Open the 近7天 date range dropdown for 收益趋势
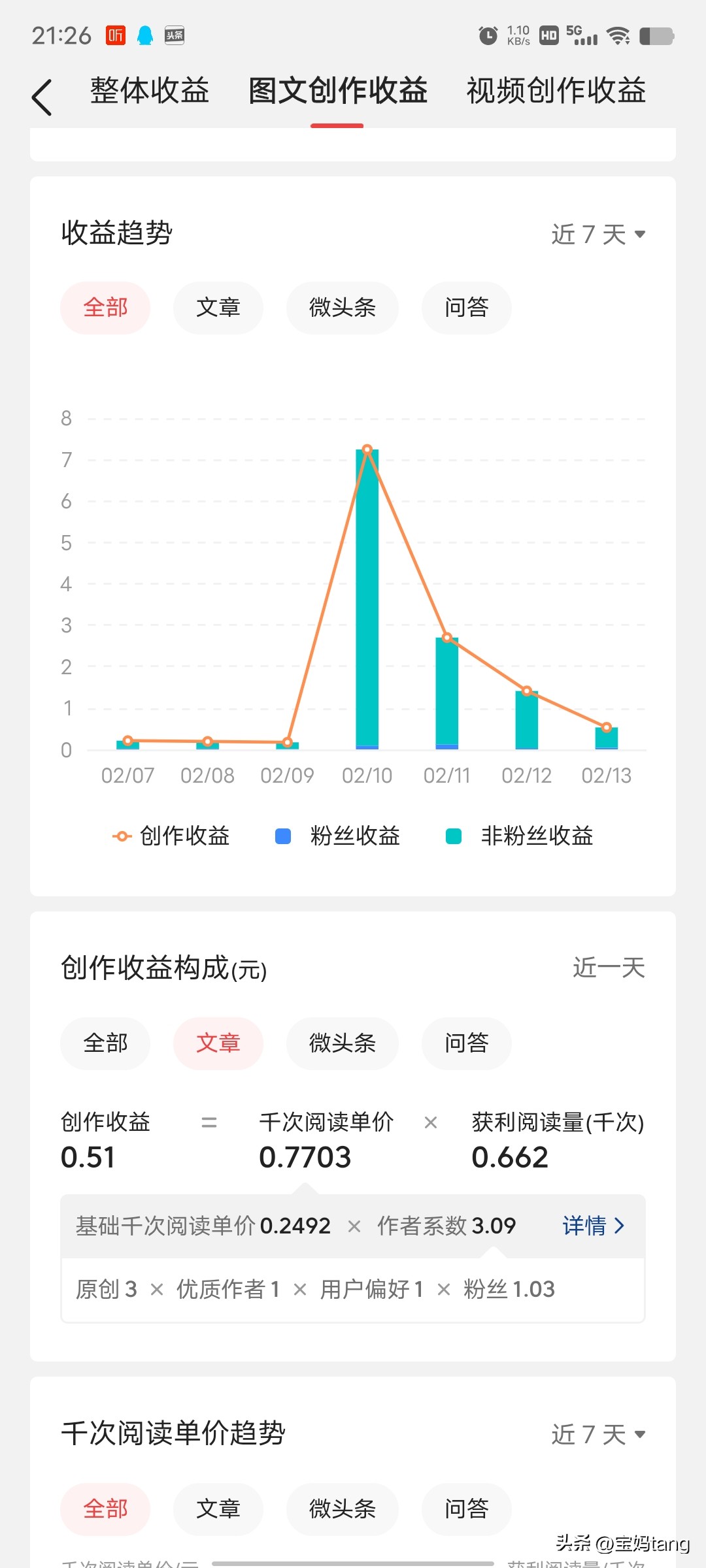706x1568 pixels. [598, 233]
